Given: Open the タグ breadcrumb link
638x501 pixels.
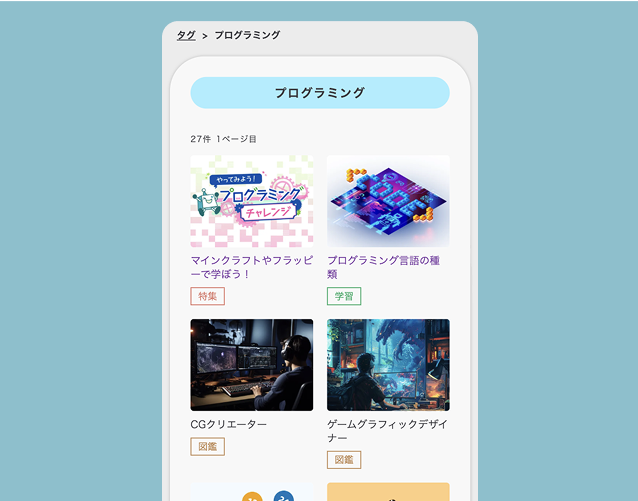Looking at the screenshot, I should 186,35.
